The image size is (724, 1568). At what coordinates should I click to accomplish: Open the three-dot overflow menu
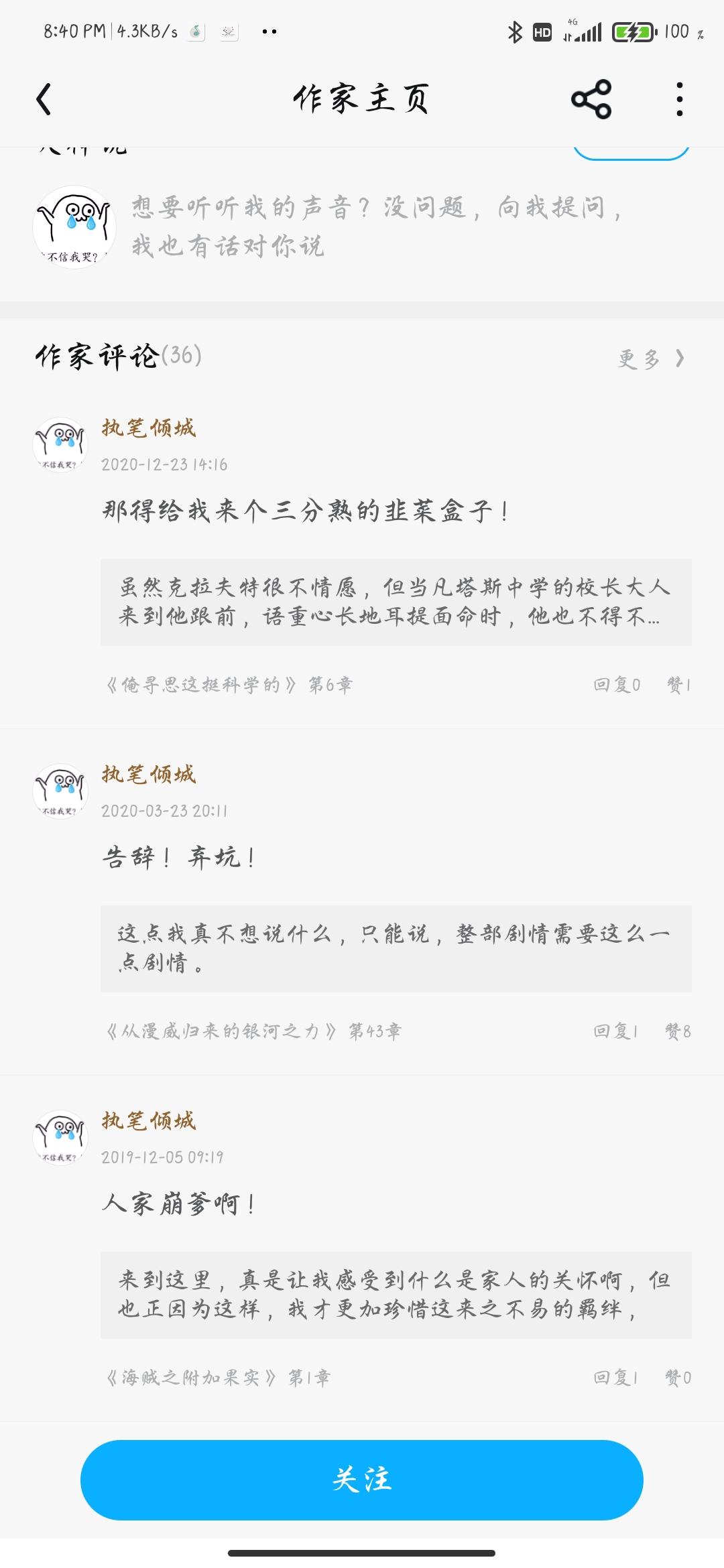(x=680, y=99)
